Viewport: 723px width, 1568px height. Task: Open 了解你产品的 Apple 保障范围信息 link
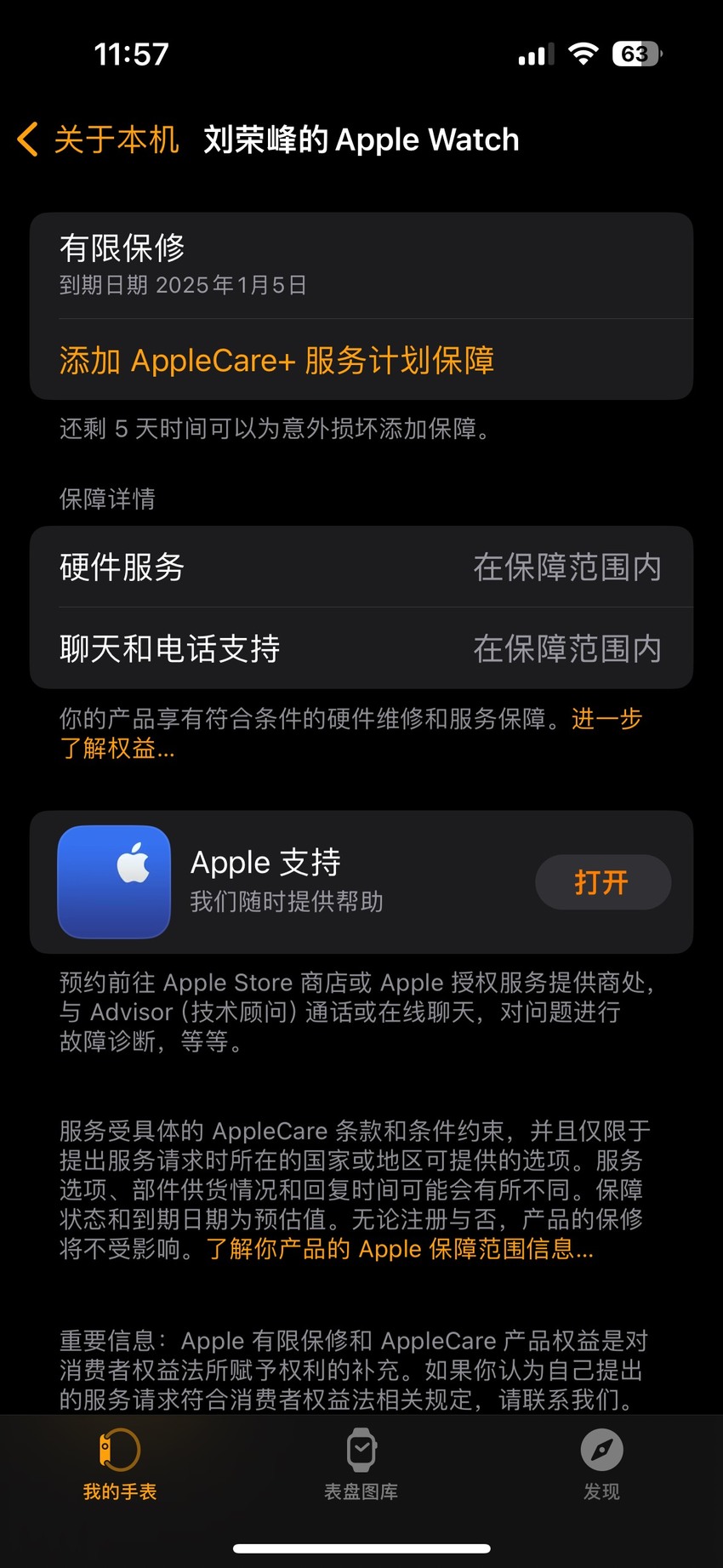400,1249
